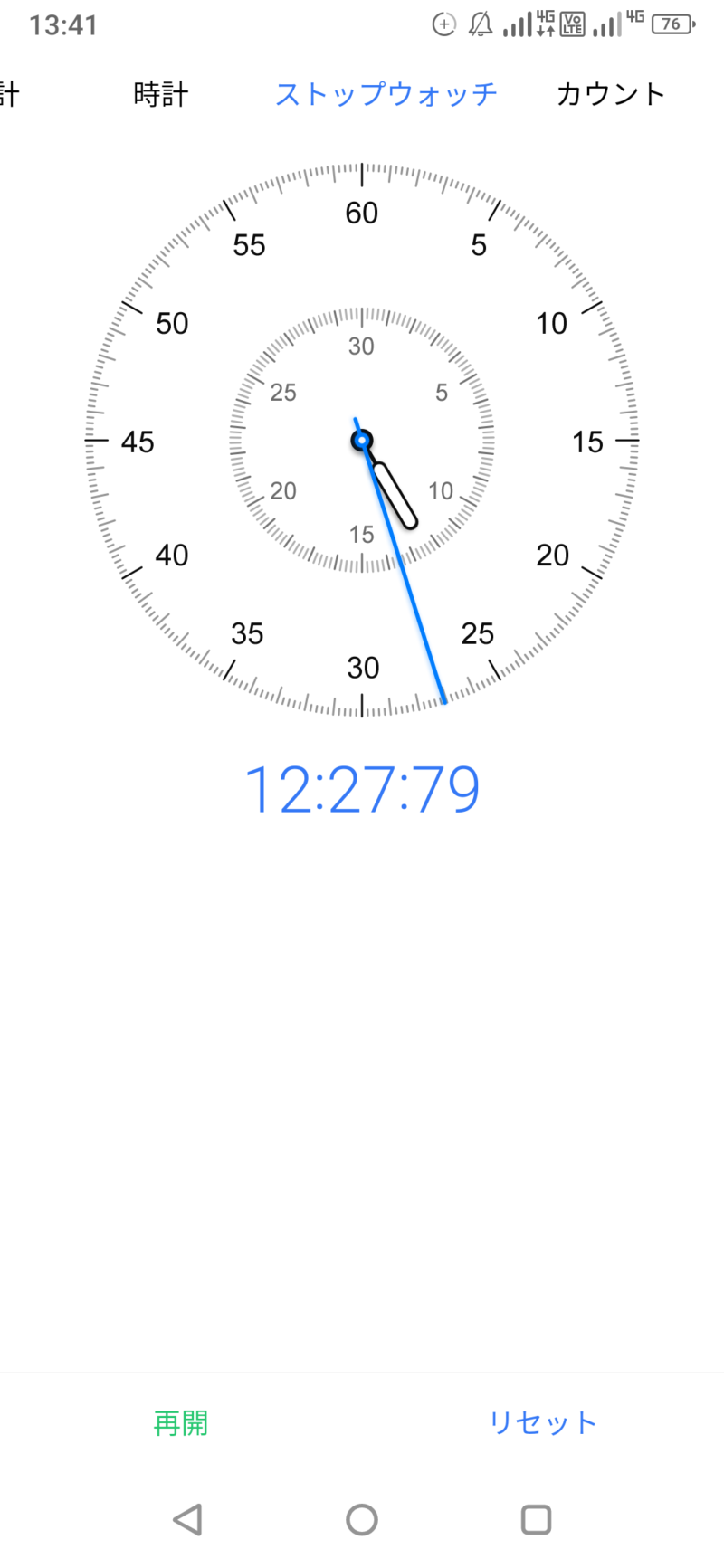The width and height of the screenshot is (724, 1568).
Task: Go back using the system back button
Action: pyautogui.click(x=187, y=1520)
